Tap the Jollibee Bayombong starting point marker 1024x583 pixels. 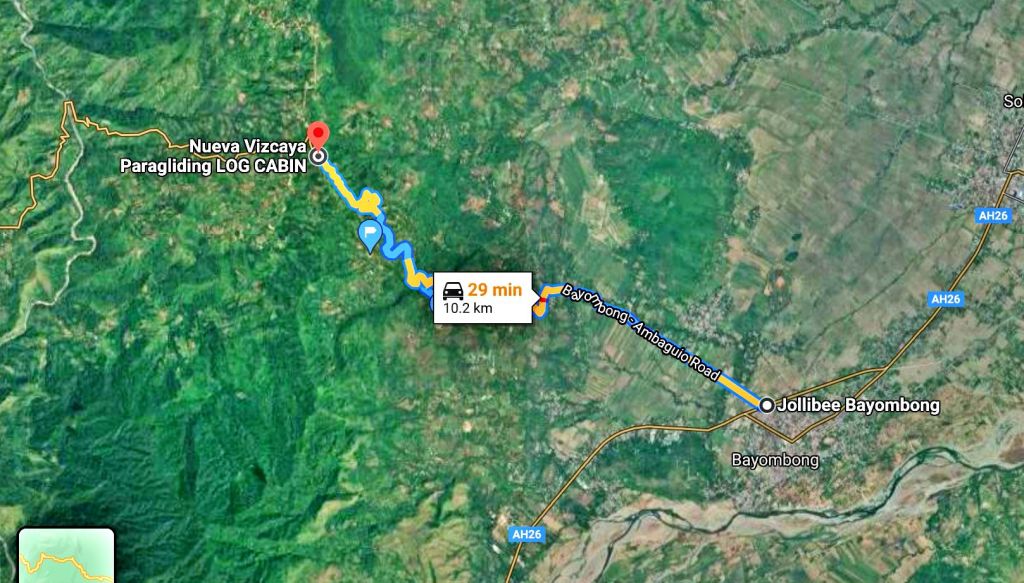click(766, 405)
